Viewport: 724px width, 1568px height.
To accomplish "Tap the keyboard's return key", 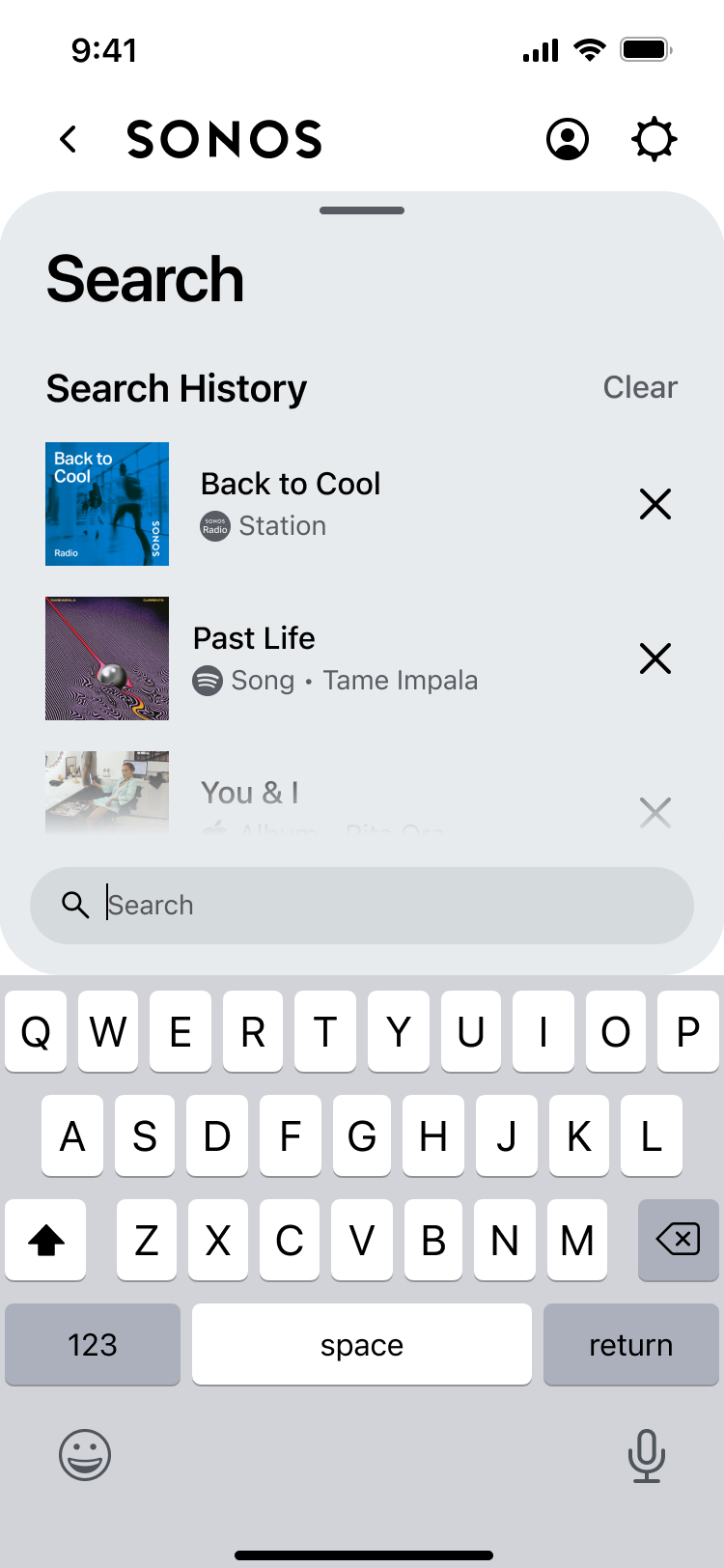I will point(630,1344).
